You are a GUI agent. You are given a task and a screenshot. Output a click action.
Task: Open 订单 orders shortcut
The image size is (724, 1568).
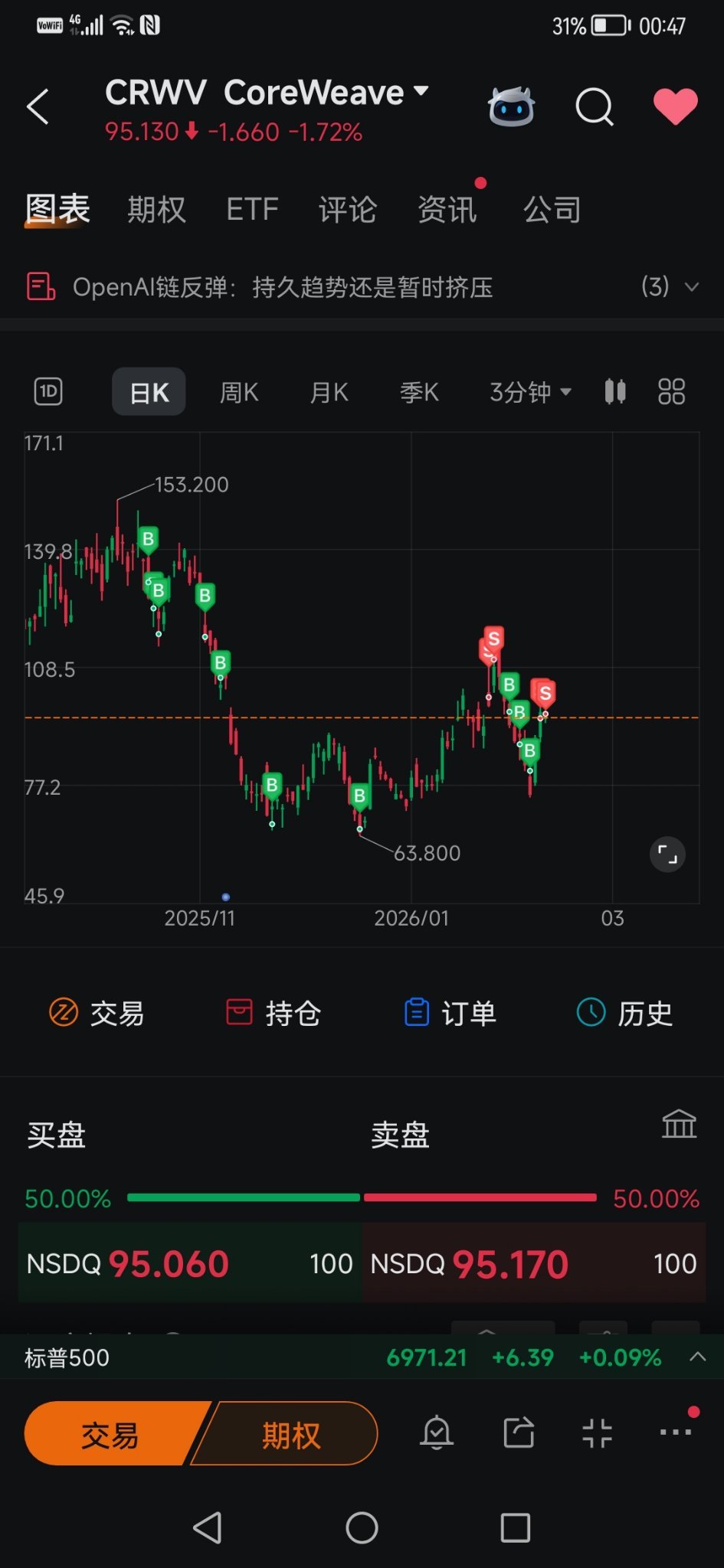450,1013
